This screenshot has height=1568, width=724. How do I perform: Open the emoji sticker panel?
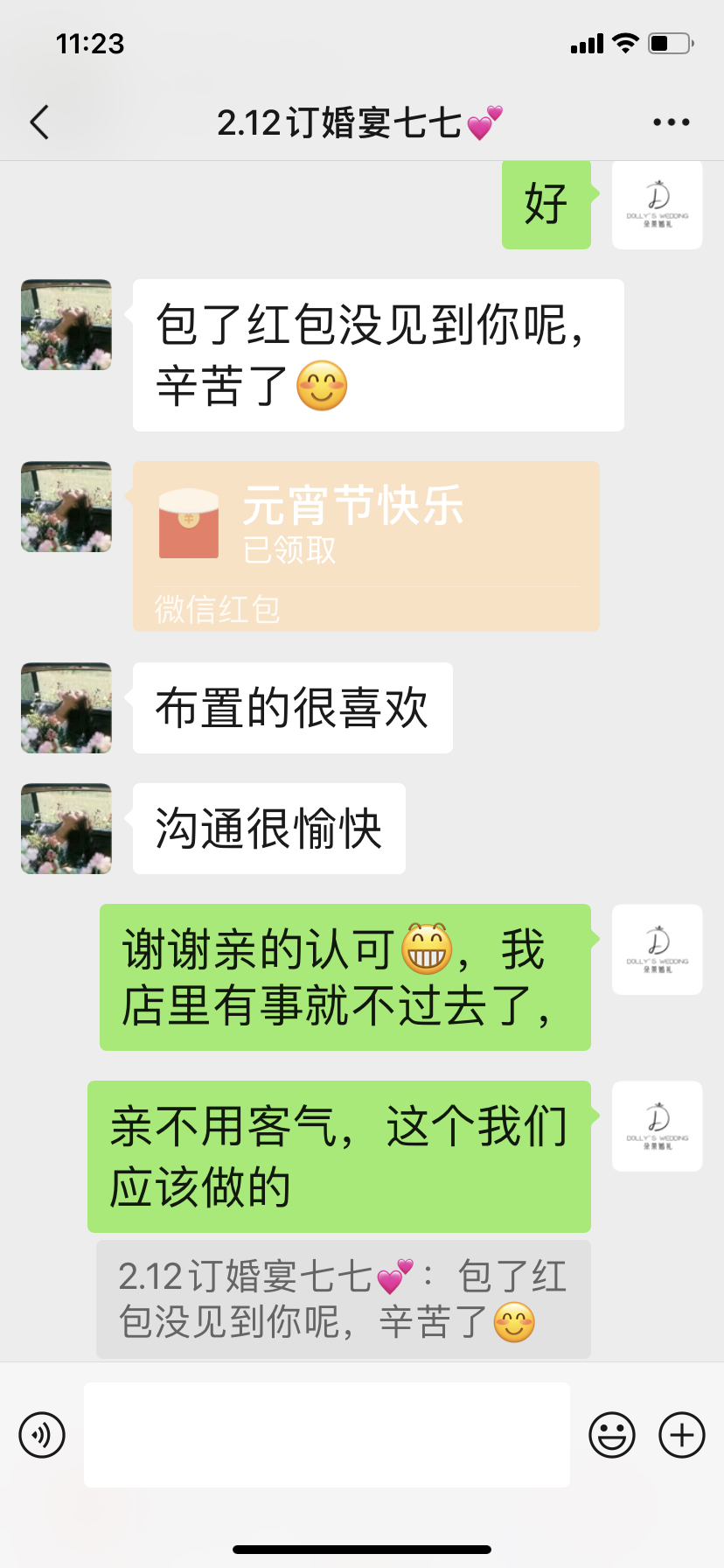(x=611, y=1435)
